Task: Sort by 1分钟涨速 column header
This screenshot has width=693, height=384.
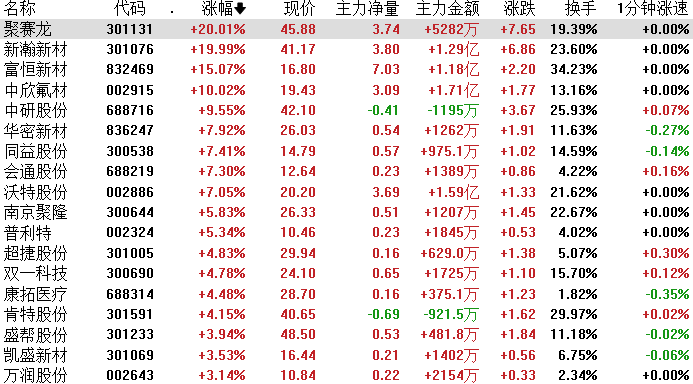Action: tap(653, 8)
